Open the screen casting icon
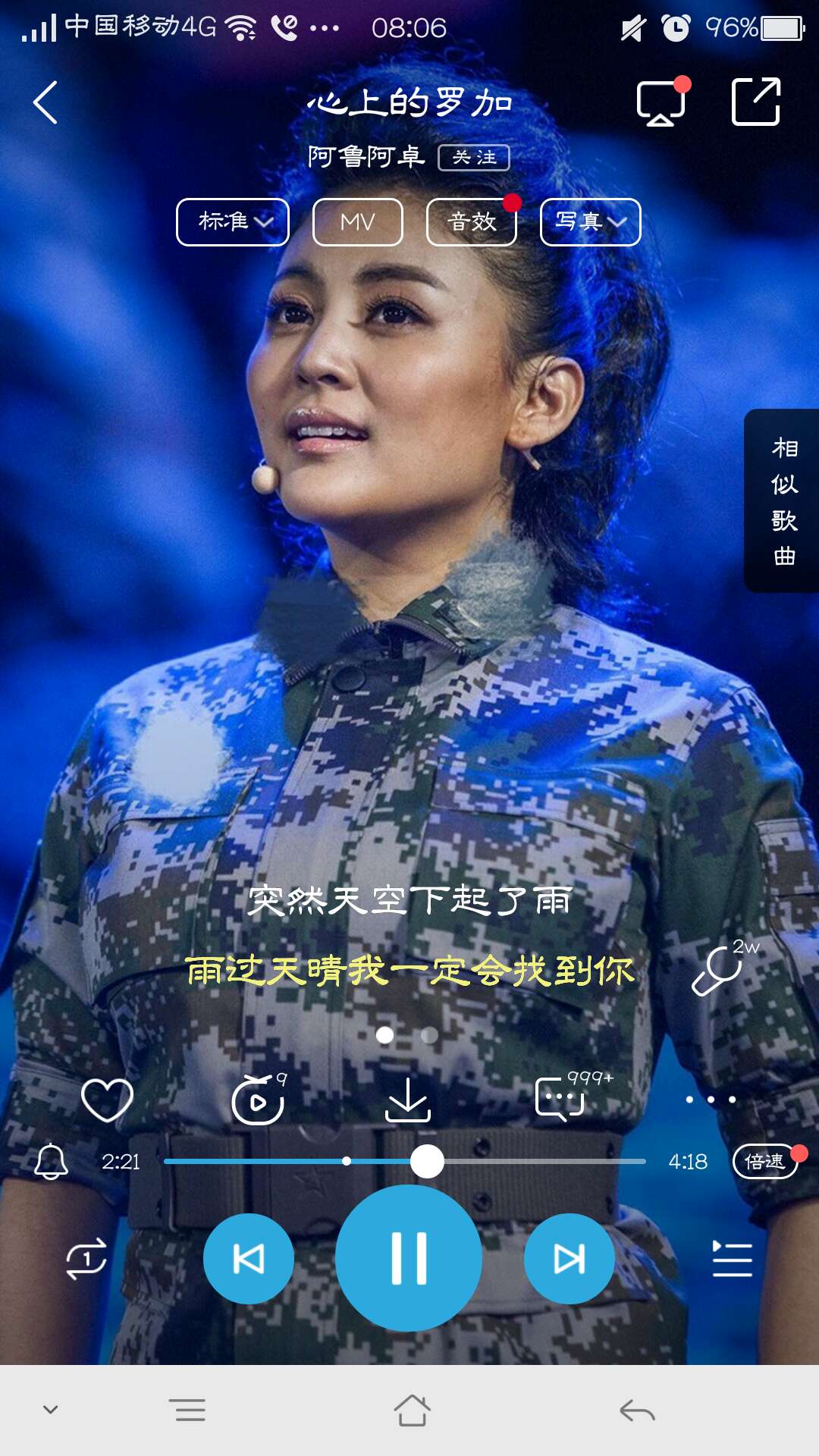This screenshot has width=819, height=1456. (x=661, y=102)
